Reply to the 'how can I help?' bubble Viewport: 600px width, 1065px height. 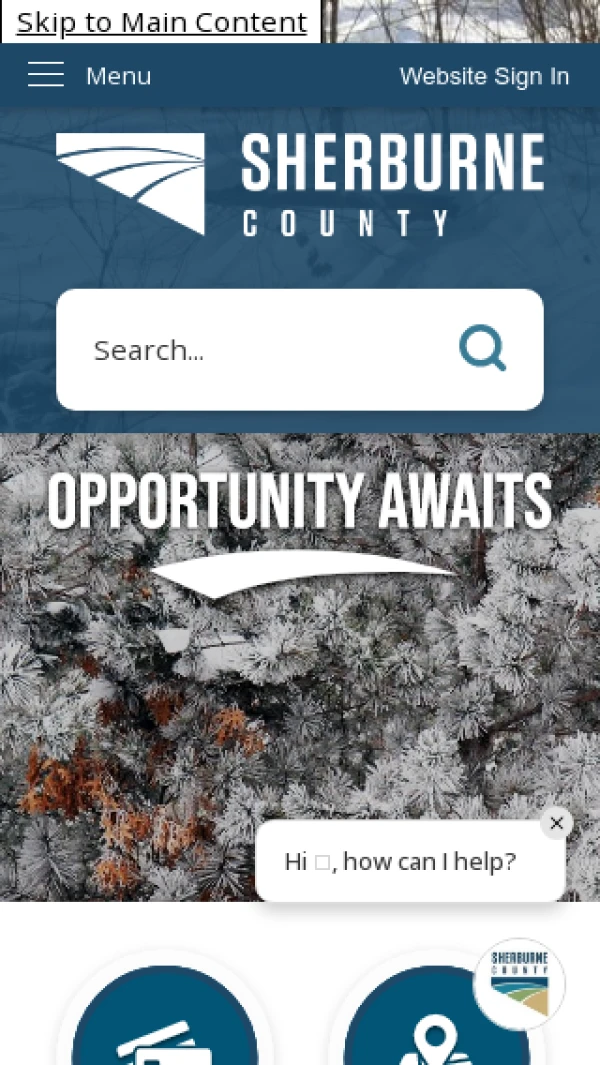pos(400,861)
